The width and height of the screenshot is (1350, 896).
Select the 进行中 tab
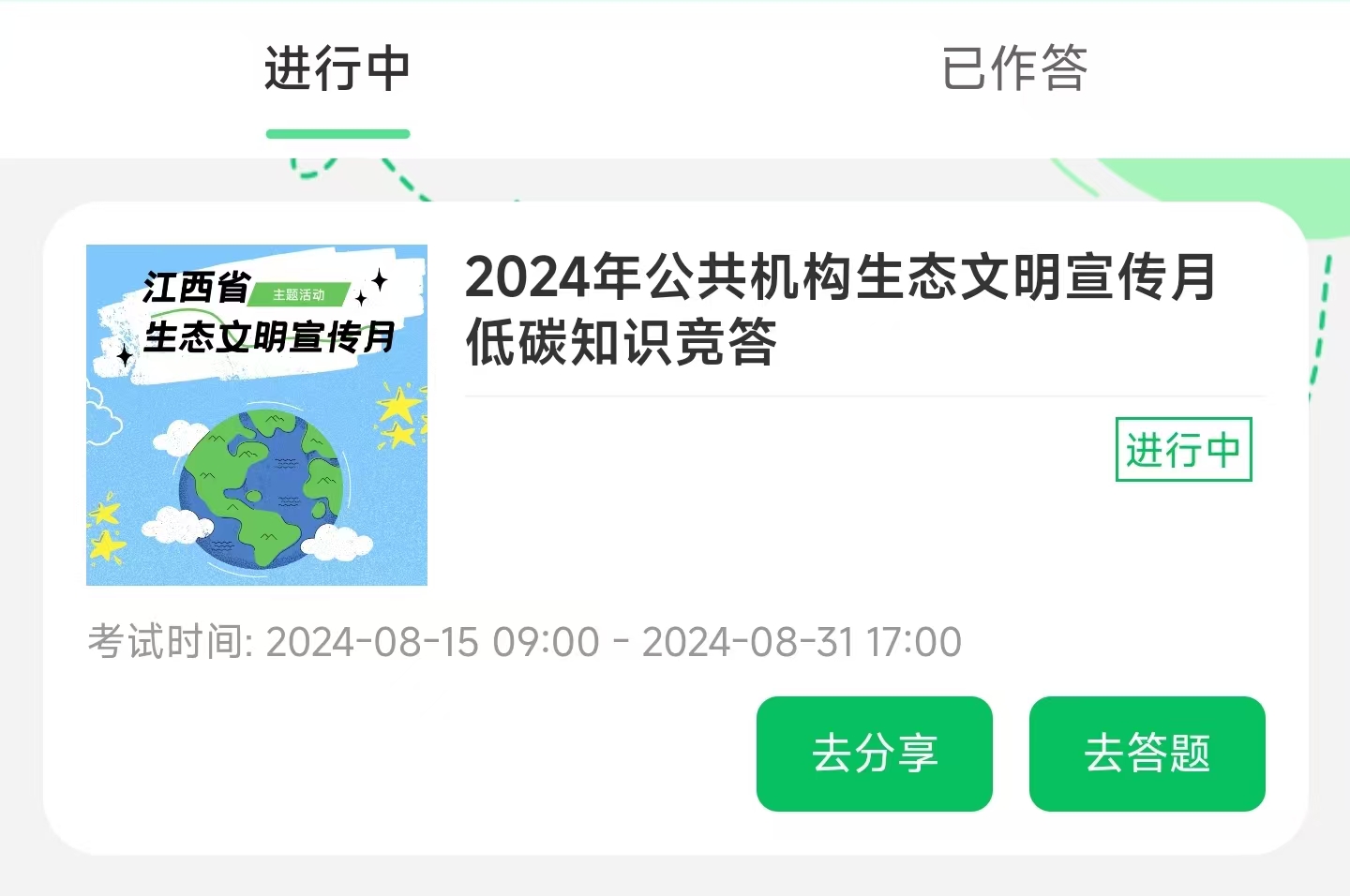coord(337,69)
